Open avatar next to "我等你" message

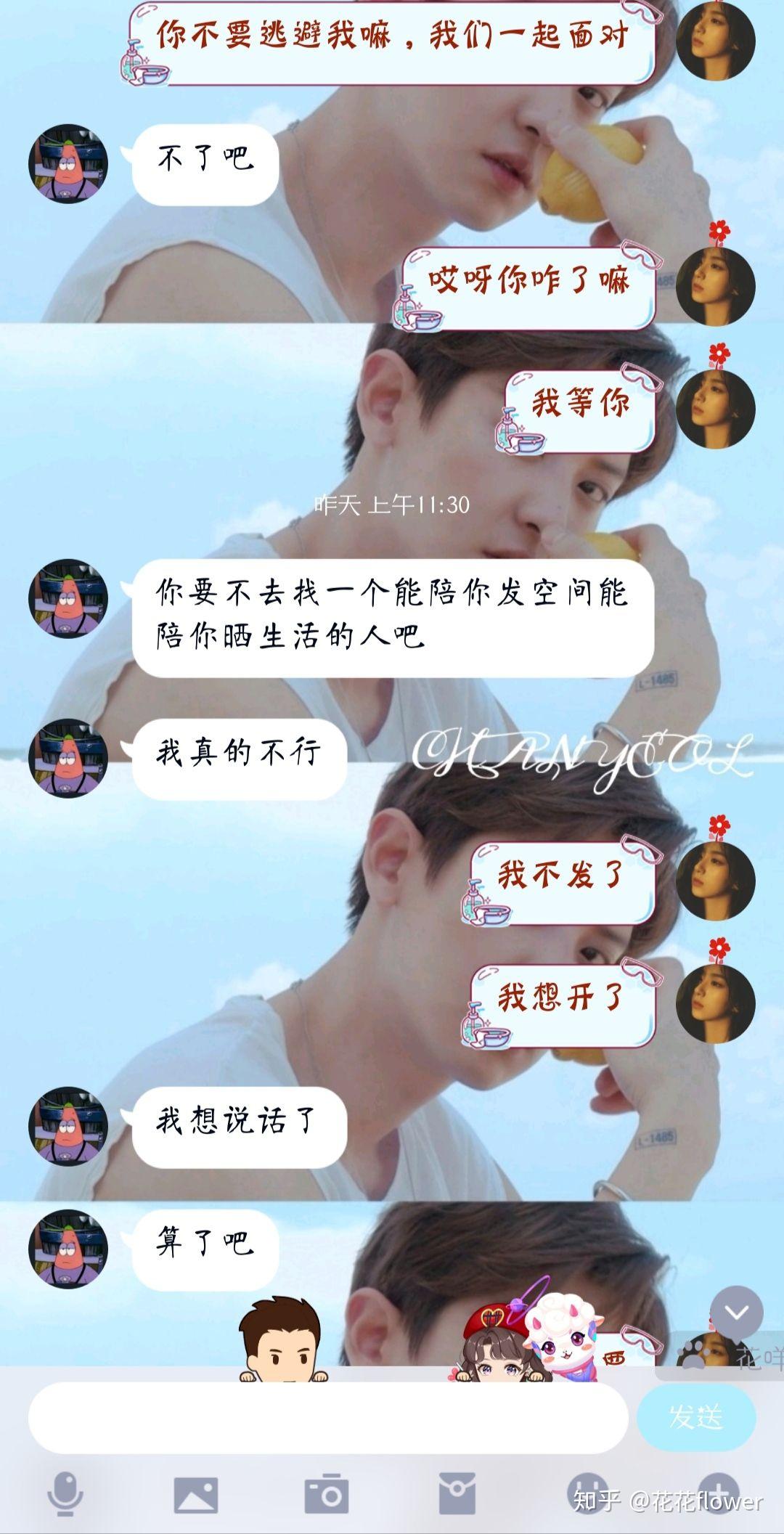(715, 409)
